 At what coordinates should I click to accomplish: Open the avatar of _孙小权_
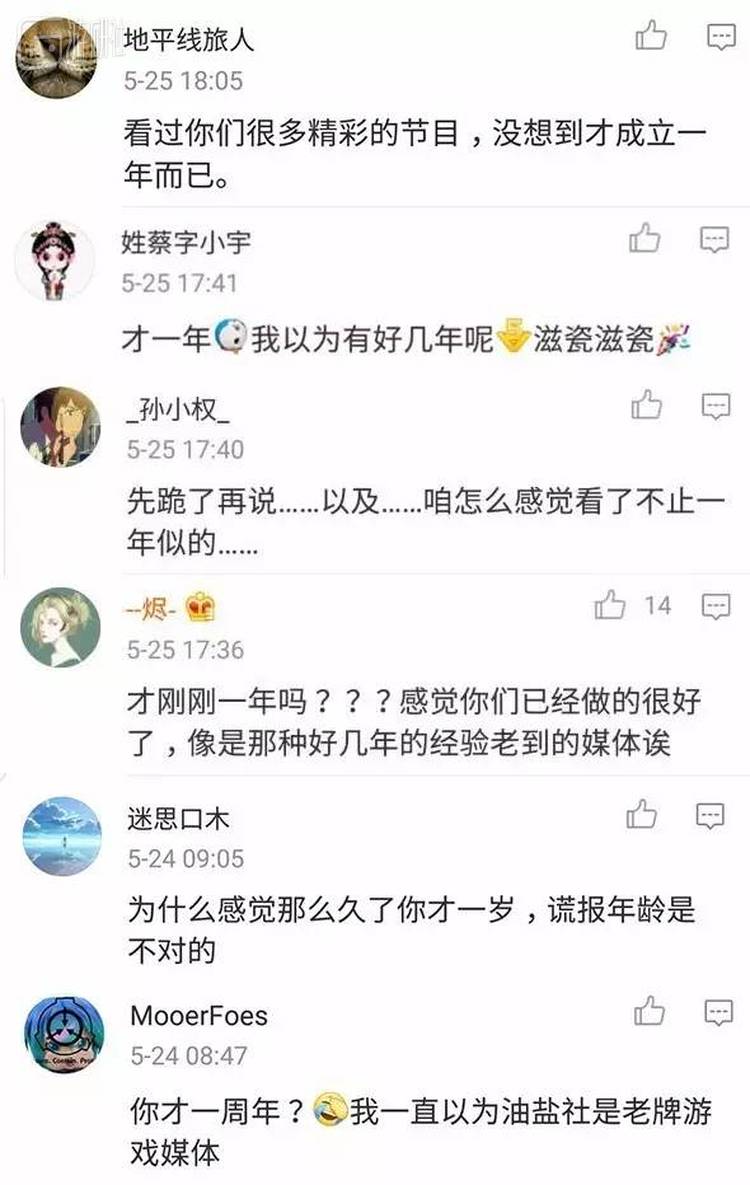pos(60,426)
